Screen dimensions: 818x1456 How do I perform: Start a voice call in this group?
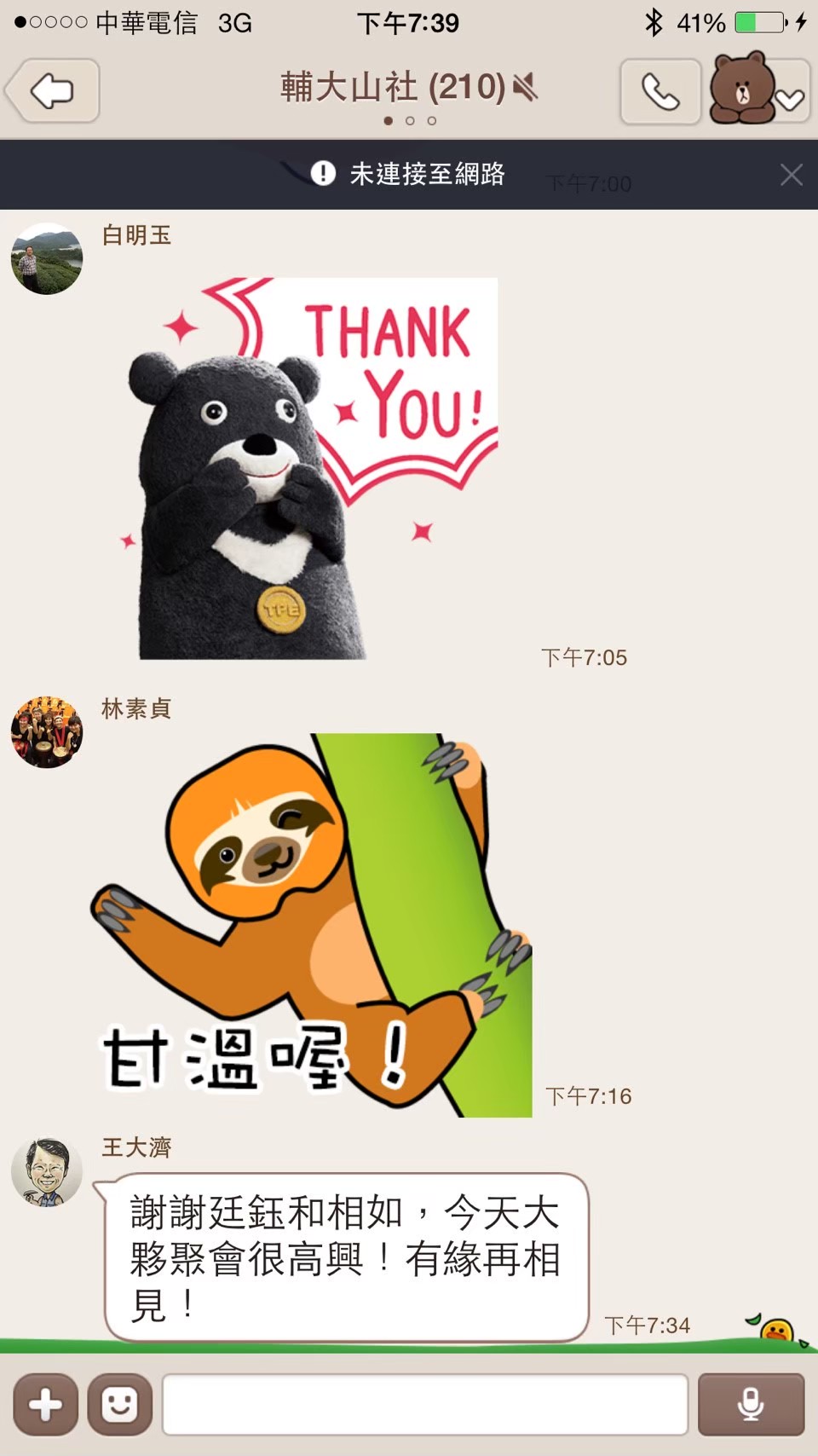click(660, 92)
